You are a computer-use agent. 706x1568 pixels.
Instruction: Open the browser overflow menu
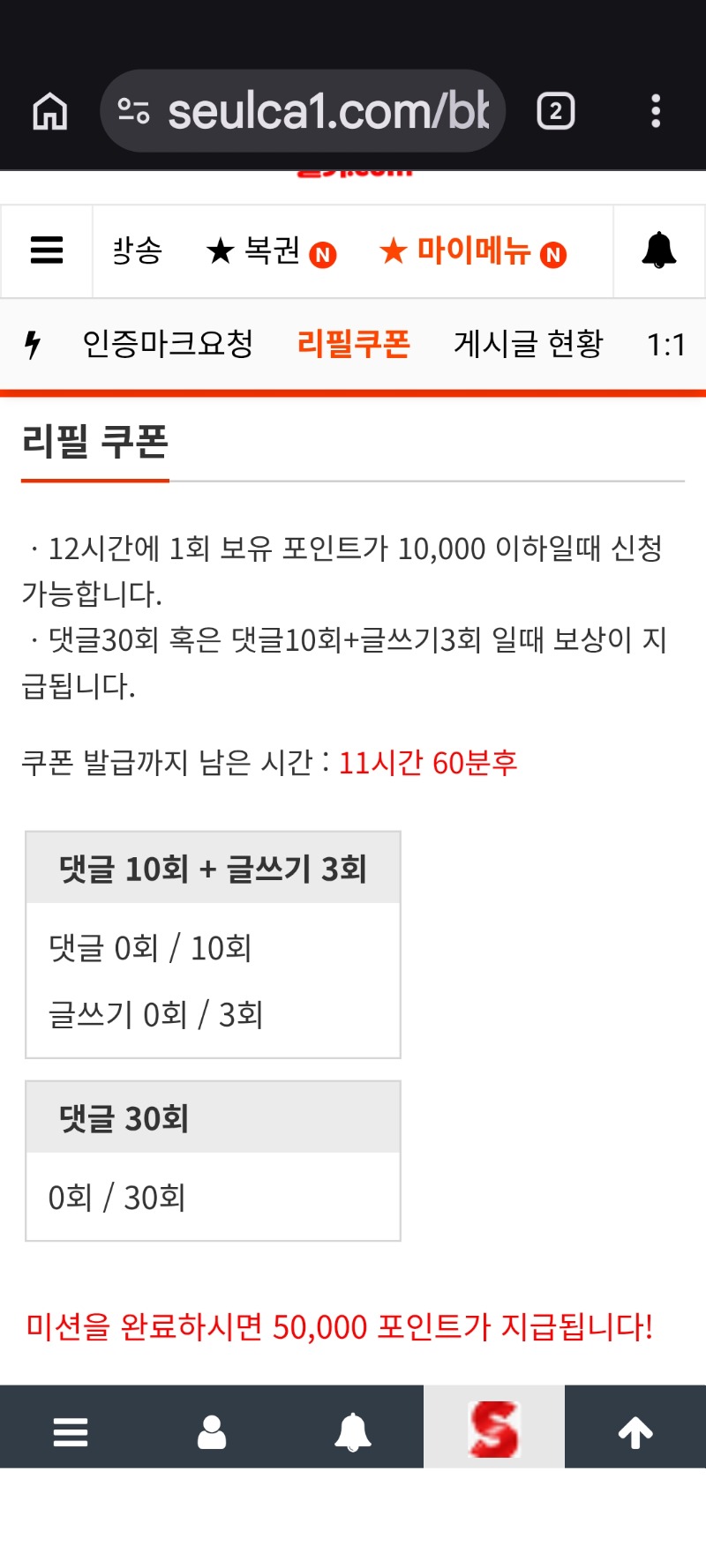[655, 112]
